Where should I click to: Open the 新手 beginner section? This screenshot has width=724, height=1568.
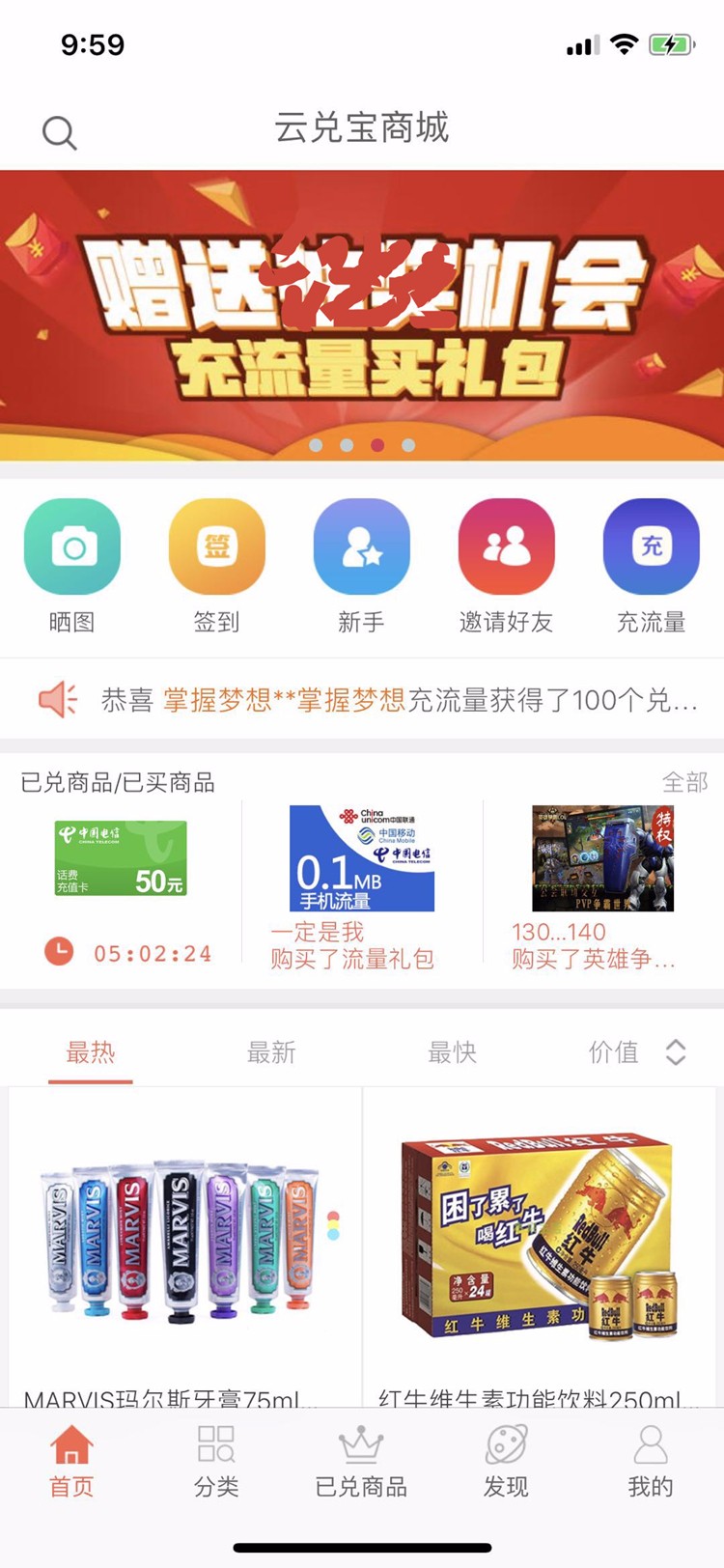point(362,546)
